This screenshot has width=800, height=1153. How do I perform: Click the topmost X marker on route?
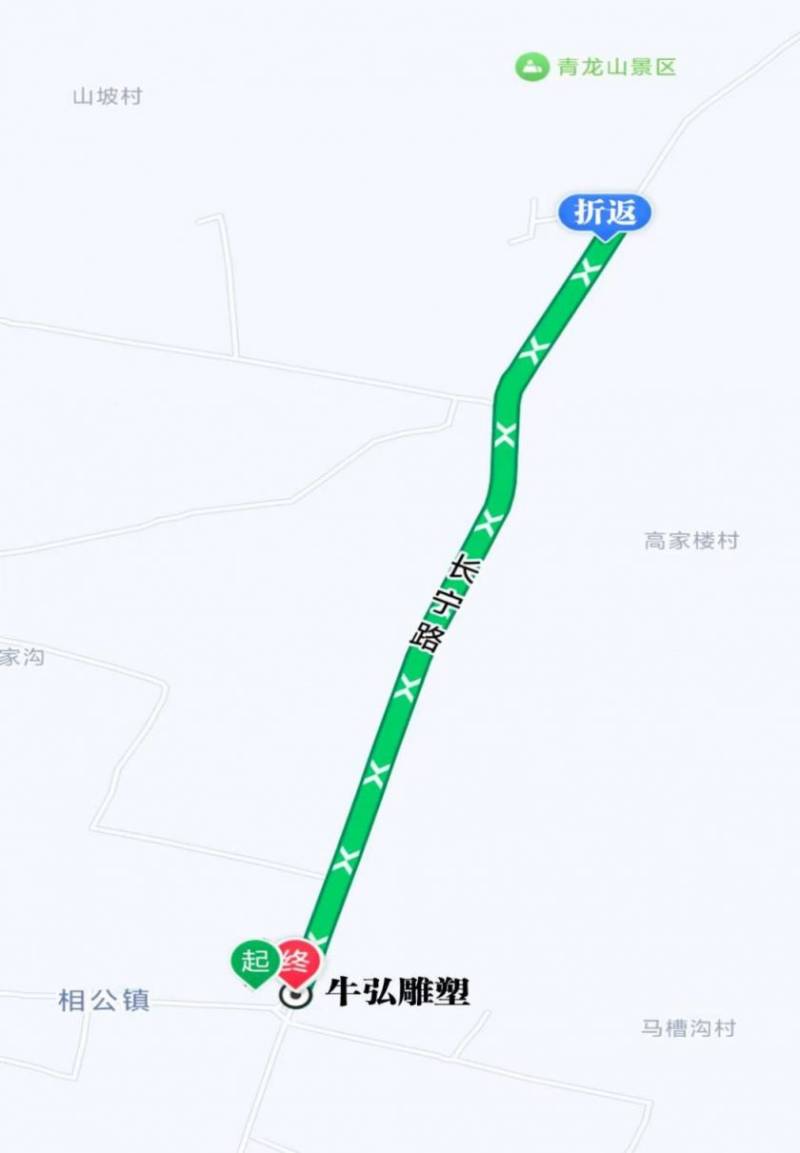click(586, 270)
